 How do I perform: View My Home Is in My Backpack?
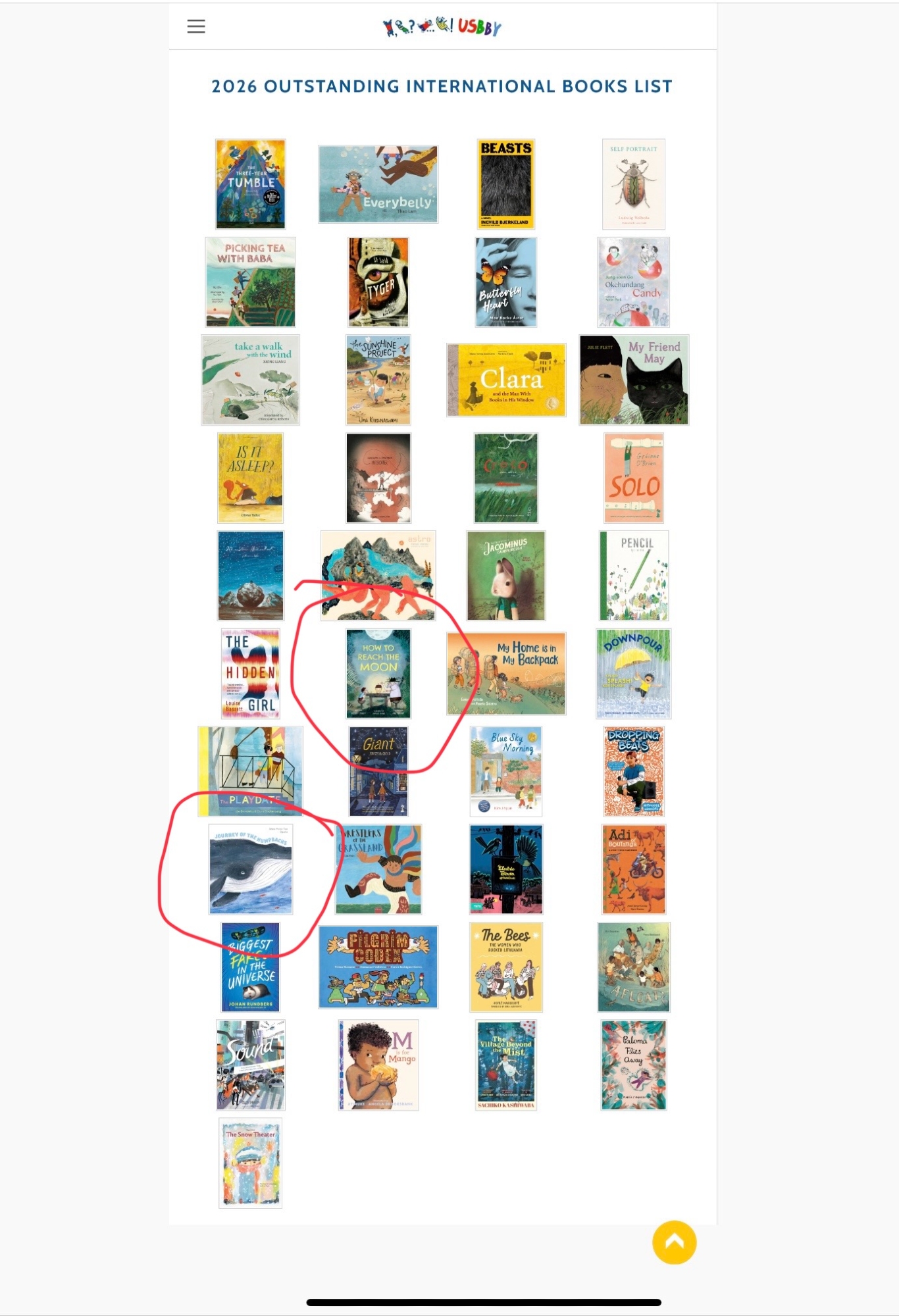coord(505,673)
